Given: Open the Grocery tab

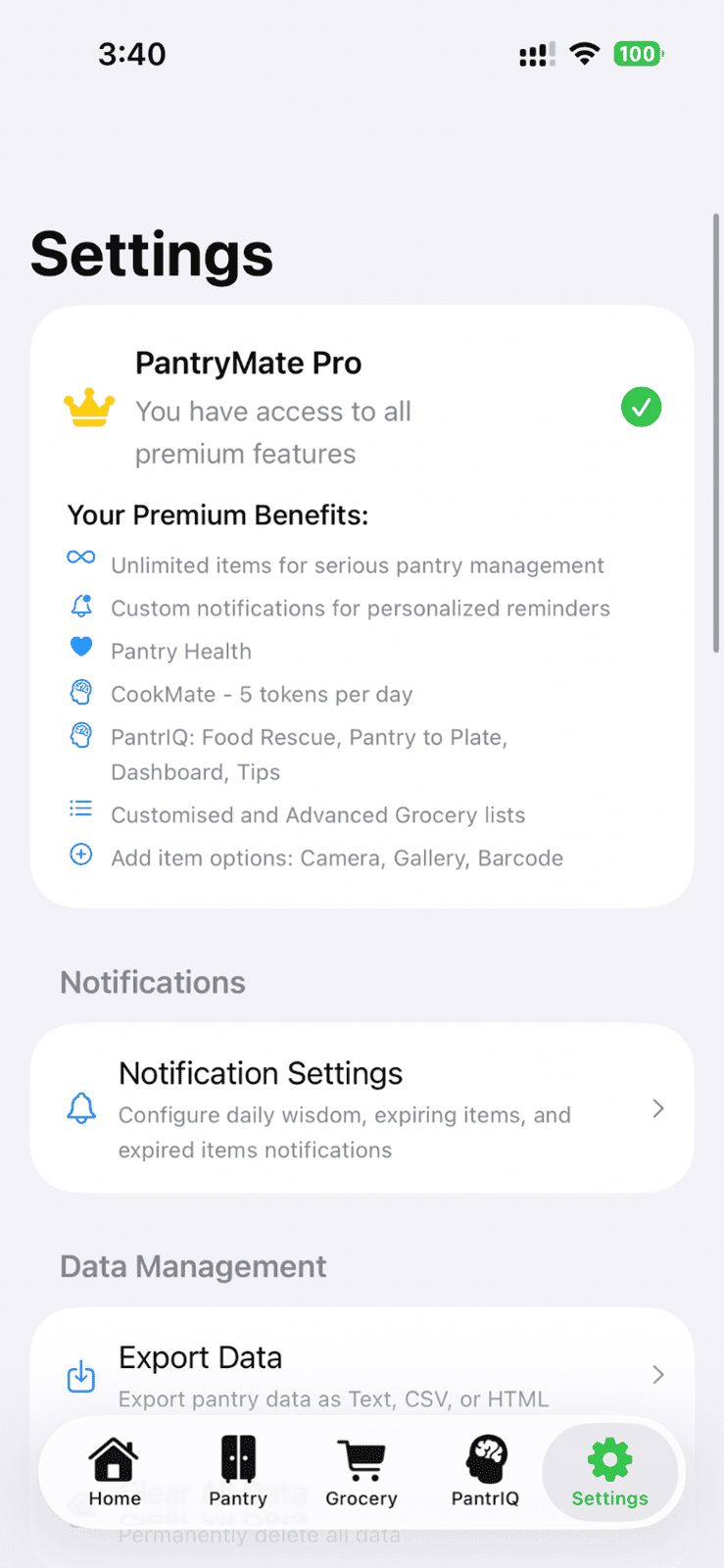Looking at the screenshot, I should tap(362, 1471).
